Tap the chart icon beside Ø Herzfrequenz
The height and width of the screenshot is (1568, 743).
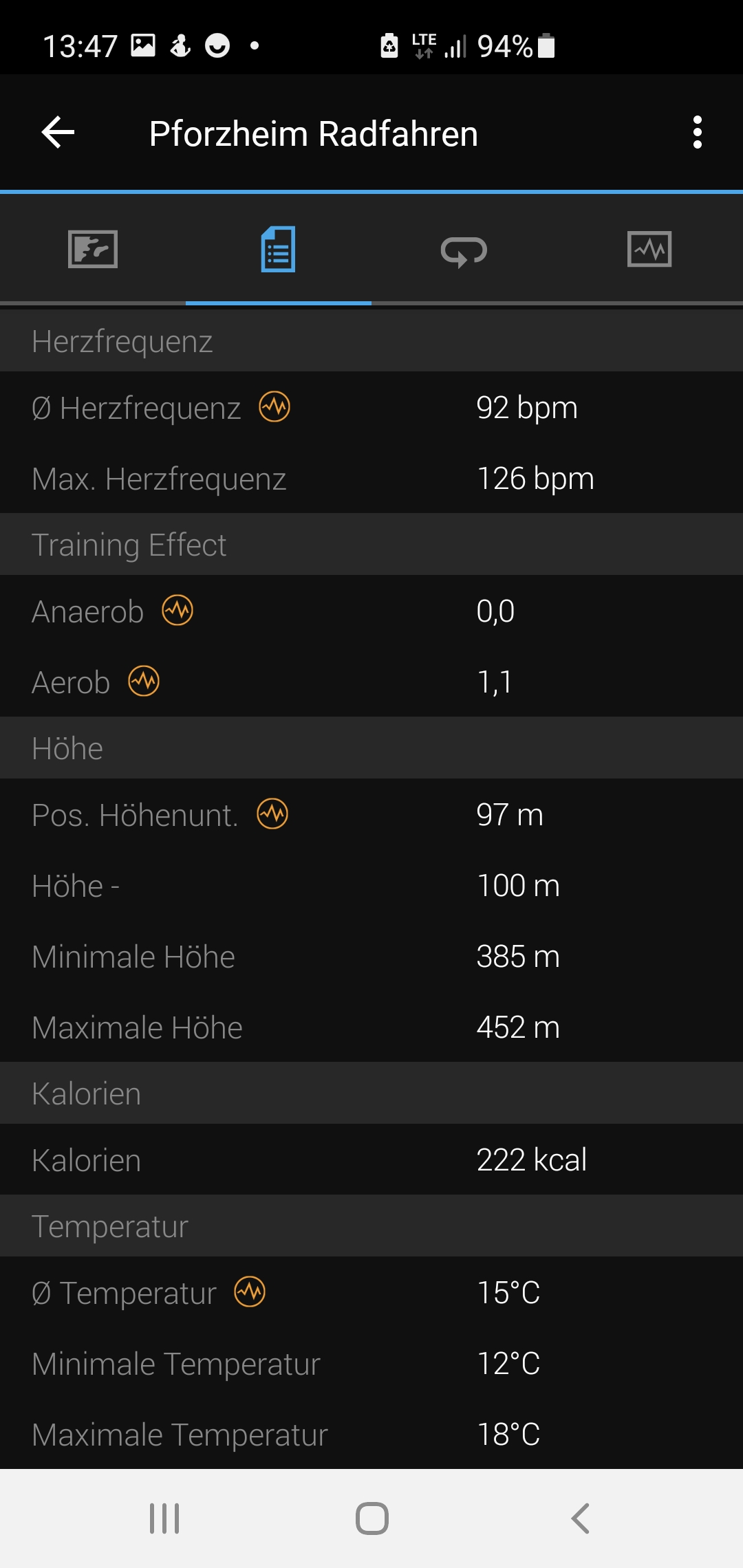pos(274,406)
